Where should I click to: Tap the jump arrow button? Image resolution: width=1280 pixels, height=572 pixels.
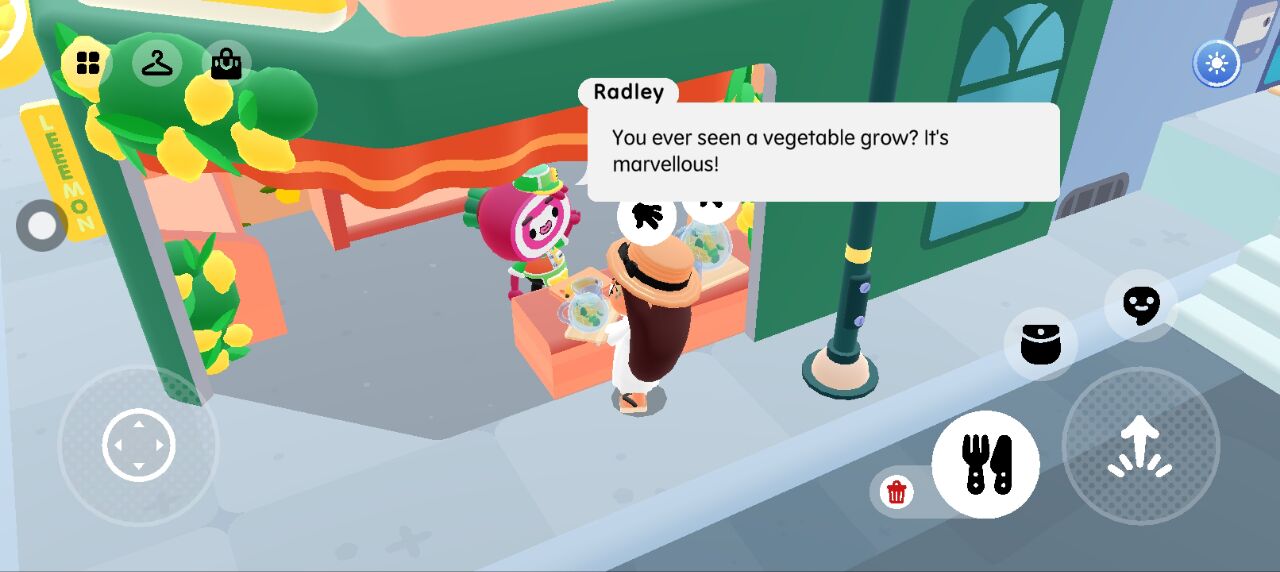tap(1140, 446)
